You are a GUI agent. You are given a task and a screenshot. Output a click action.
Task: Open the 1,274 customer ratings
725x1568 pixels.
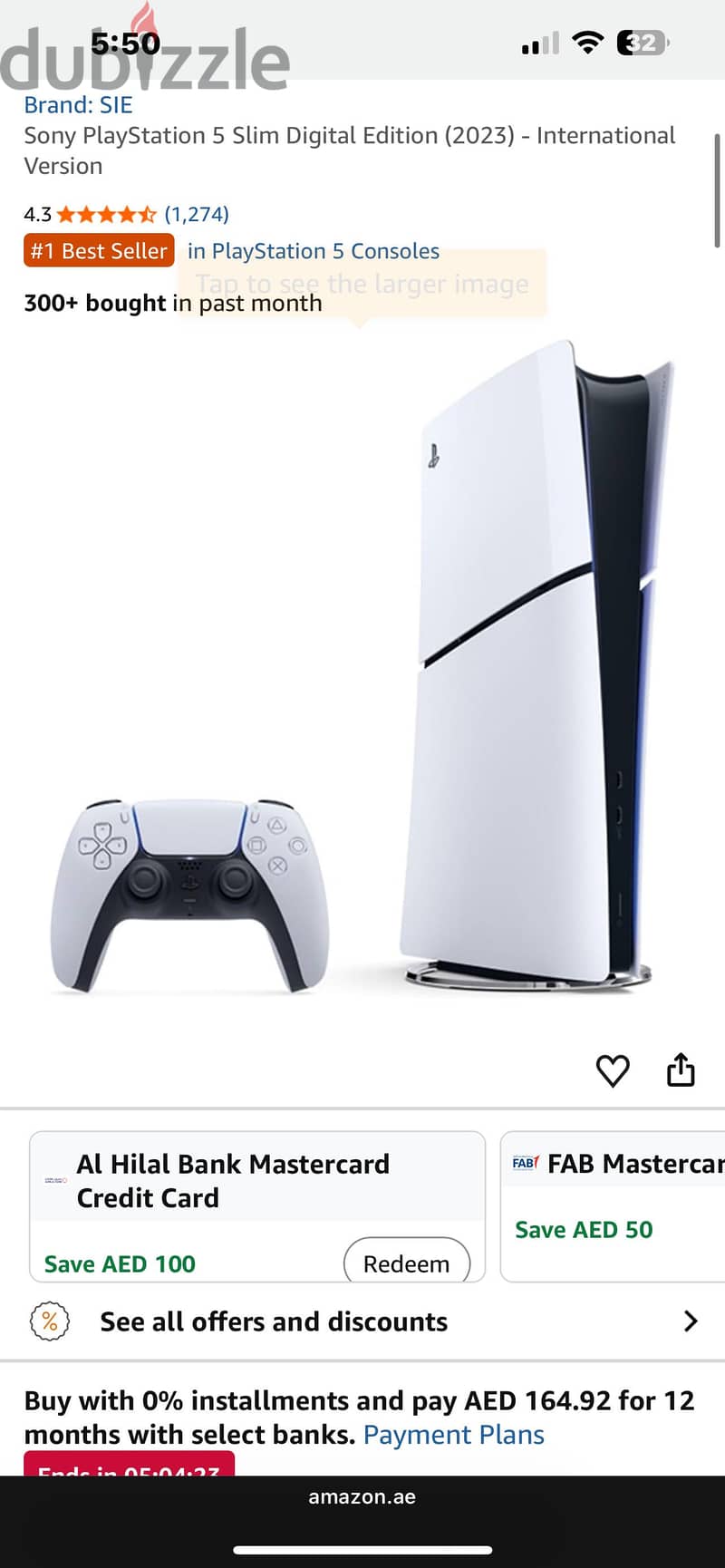pyautogui.click(x=197, y=214)
